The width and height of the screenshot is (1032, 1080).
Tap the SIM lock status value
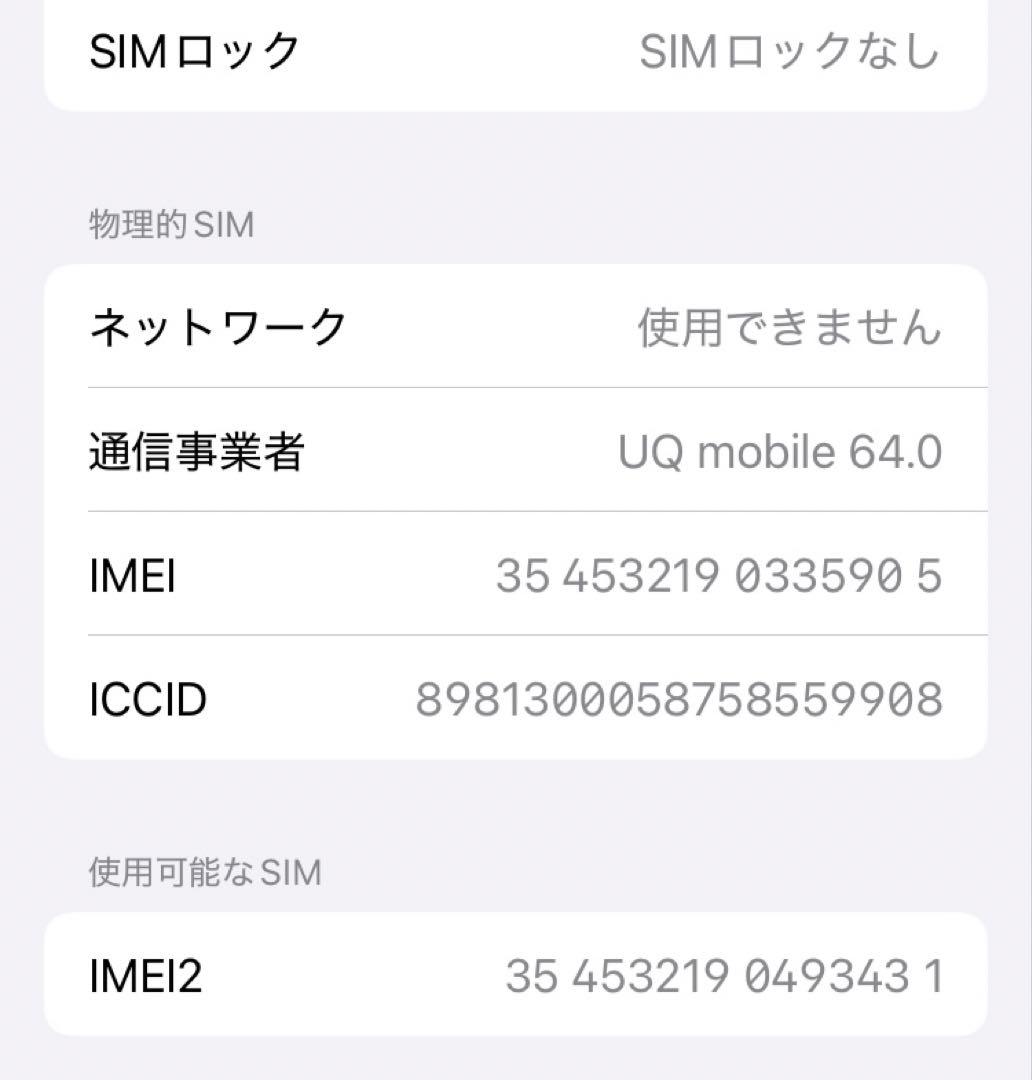(791, 50)
